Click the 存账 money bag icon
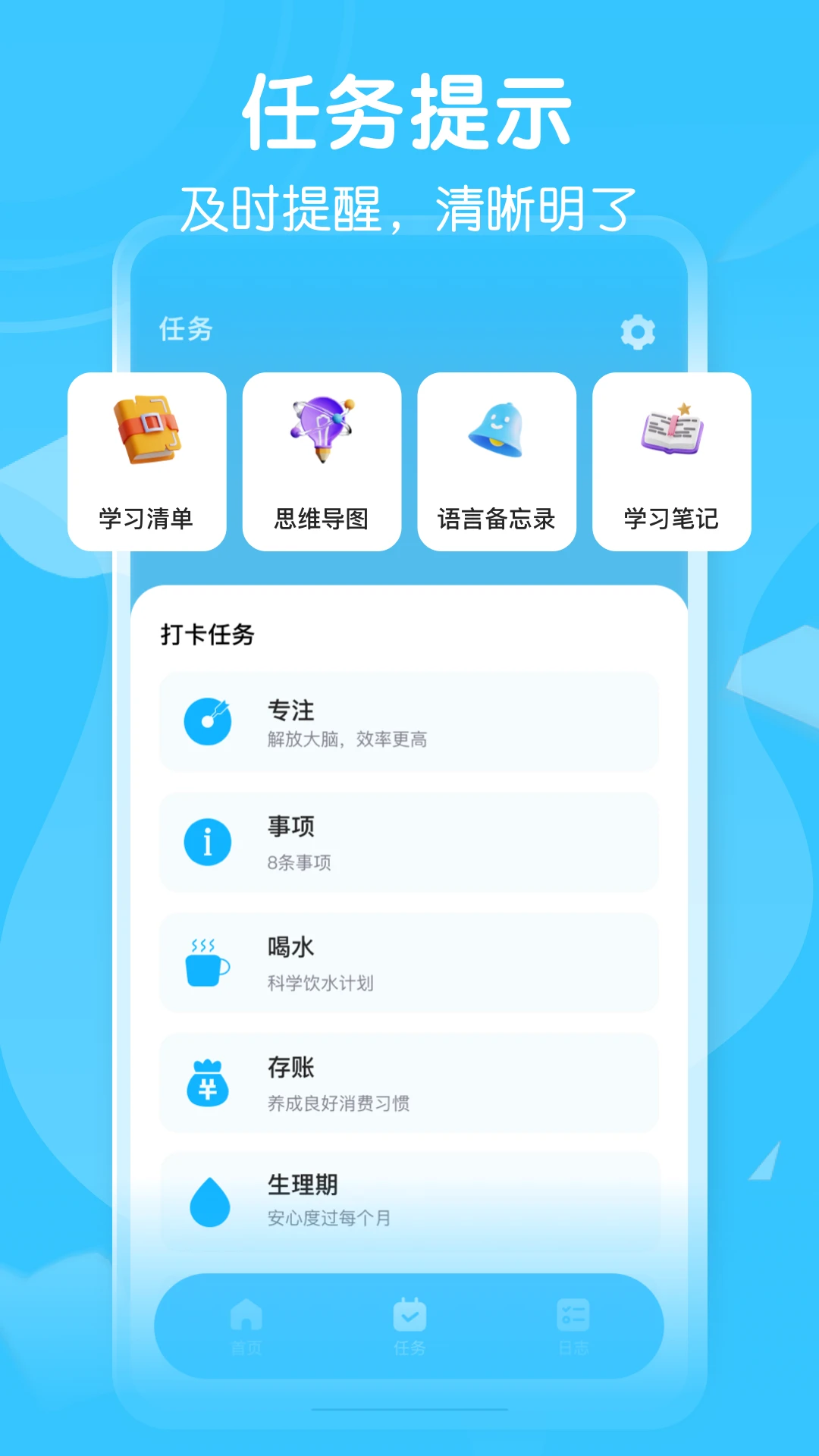The image size is (819, 1456). [x=206, y=1084]
